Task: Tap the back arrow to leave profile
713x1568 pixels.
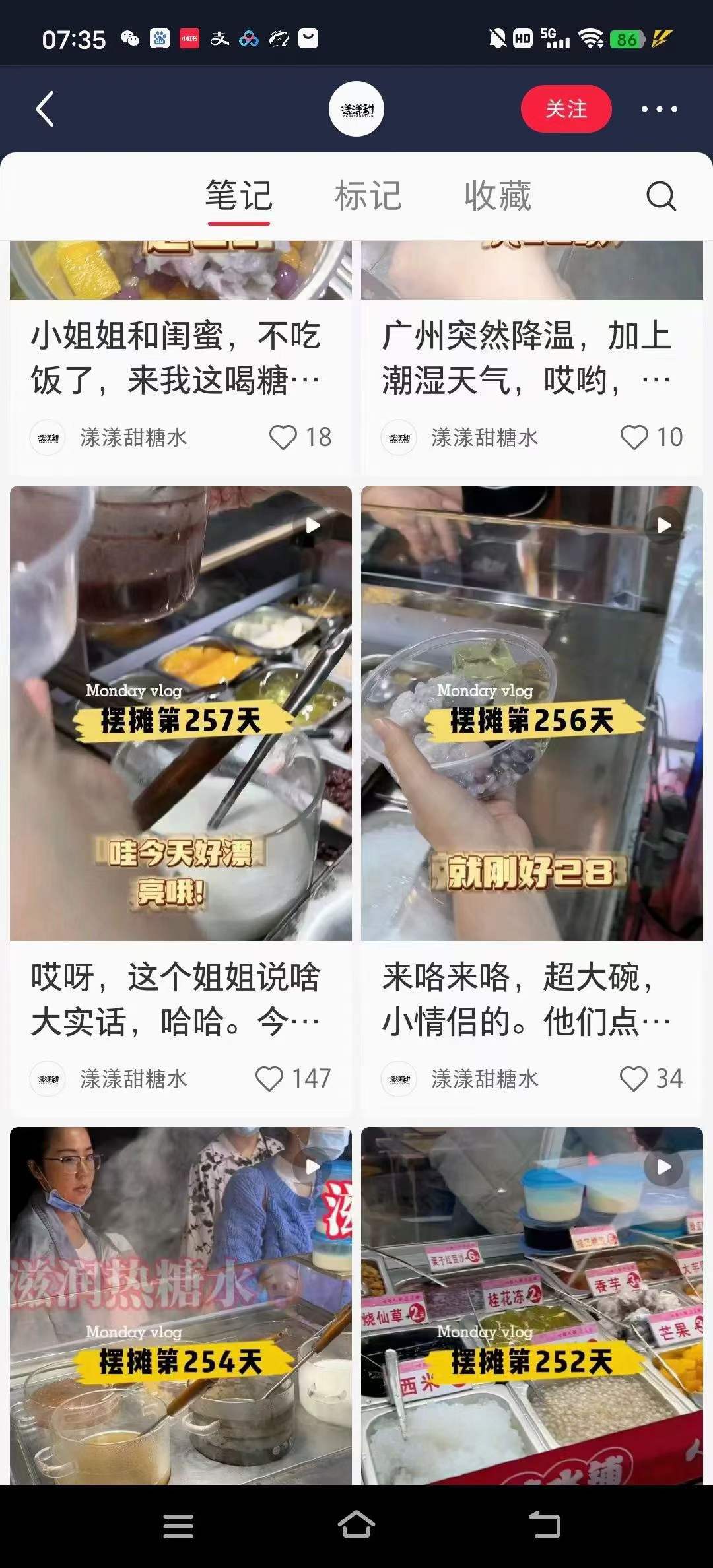Action: [45, 109]
